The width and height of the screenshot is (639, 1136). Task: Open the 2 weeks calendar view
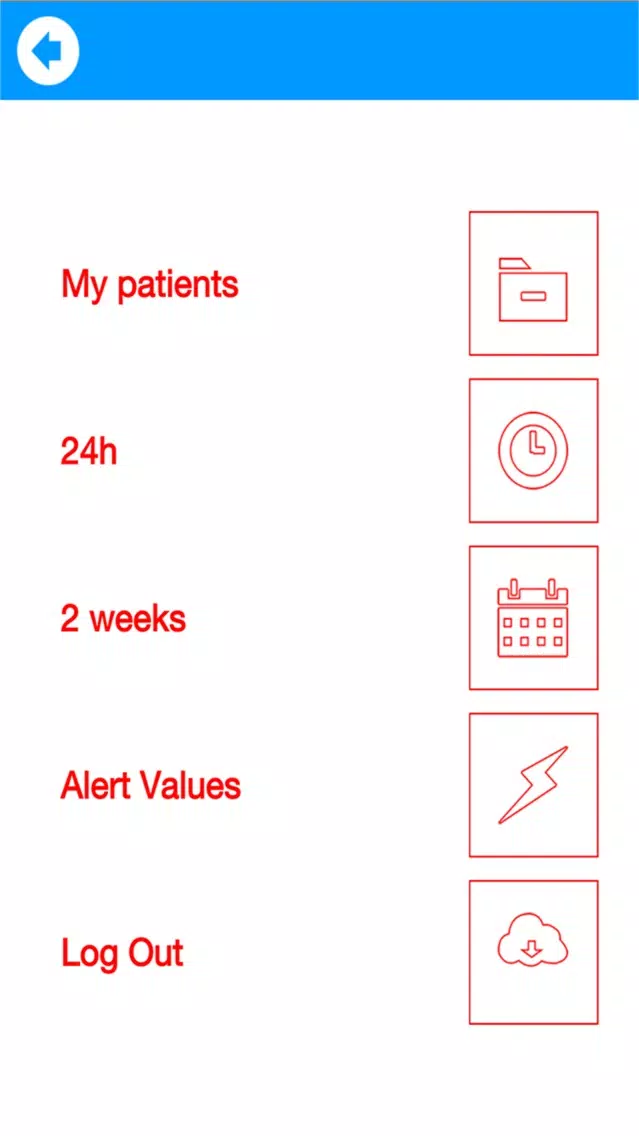click(x=533, y=617)
